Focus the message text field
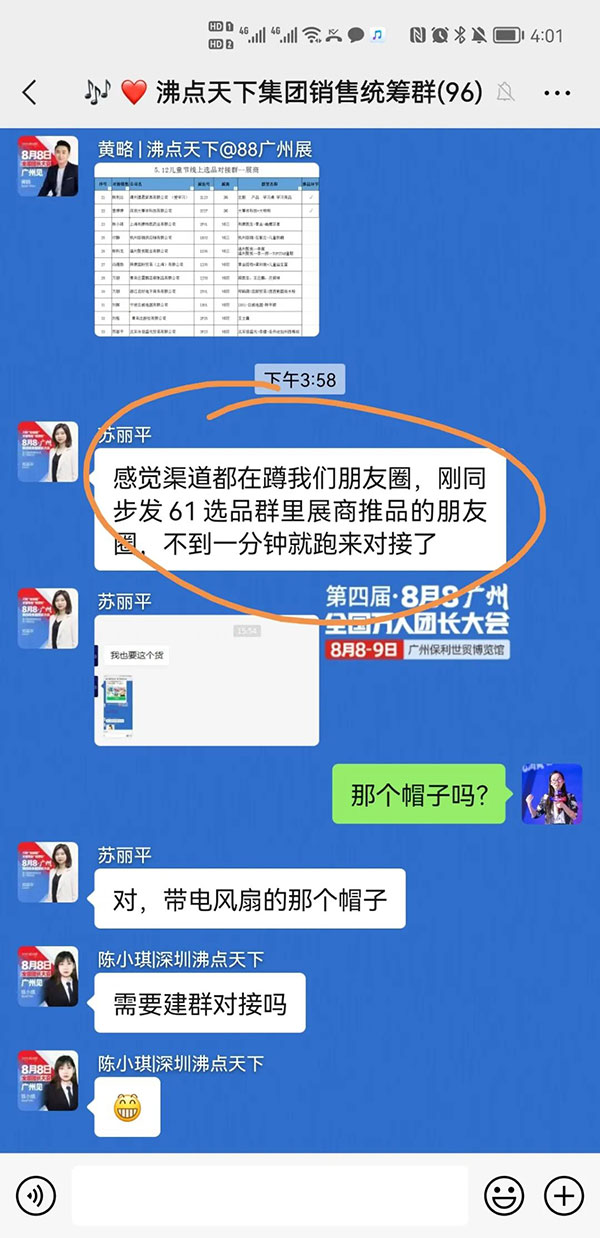 tap(270, 1195)
